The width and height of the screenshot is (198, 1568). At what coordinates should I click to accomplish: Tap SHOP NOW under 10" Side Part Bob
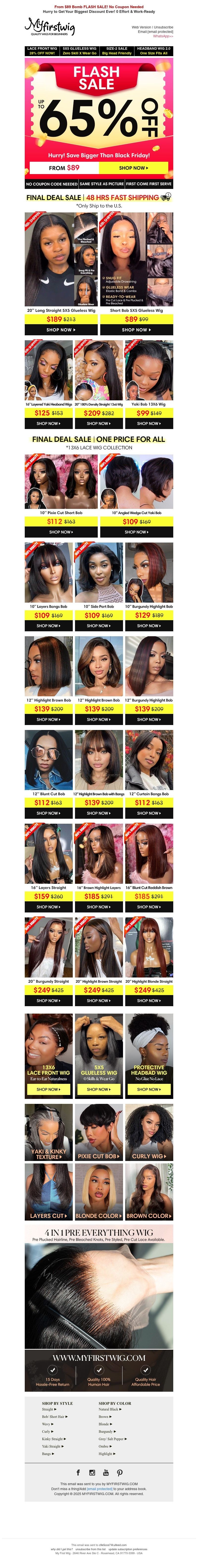[99, 625]
